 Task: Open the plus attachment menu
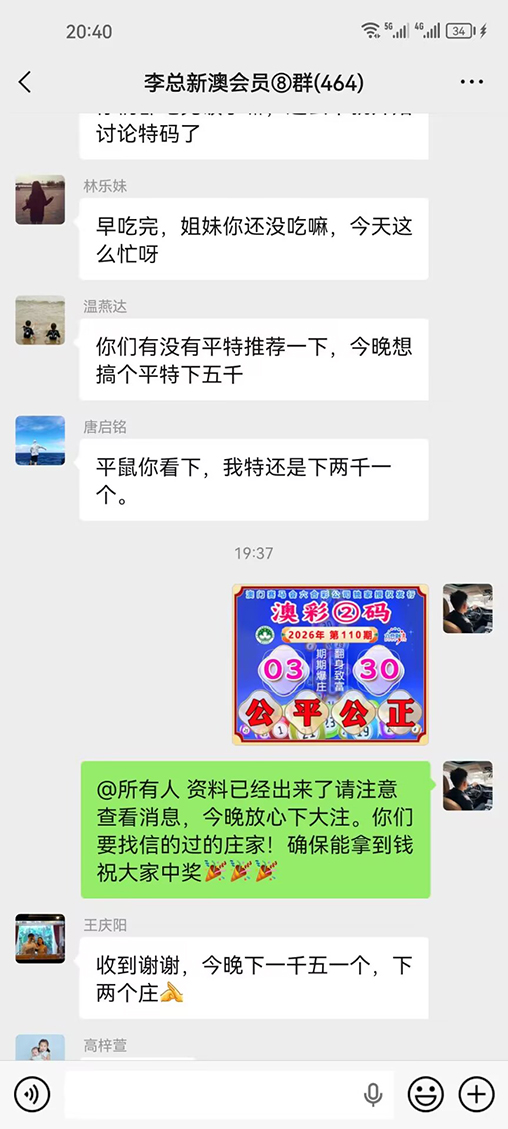[x=476, y=1095]
